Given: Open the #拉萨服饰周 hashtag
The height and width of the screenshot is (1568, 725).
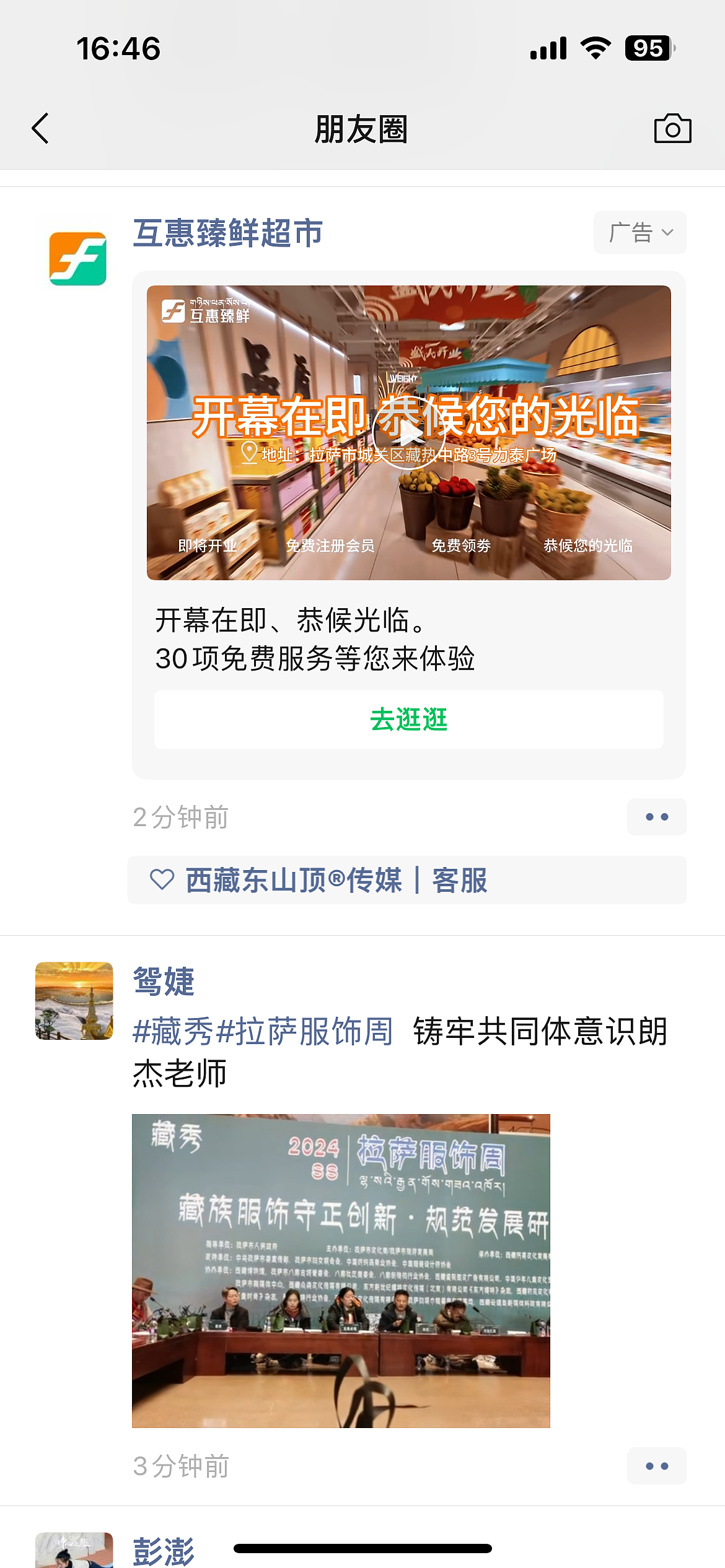Looking at the screenshot, I should (305, 1032).
